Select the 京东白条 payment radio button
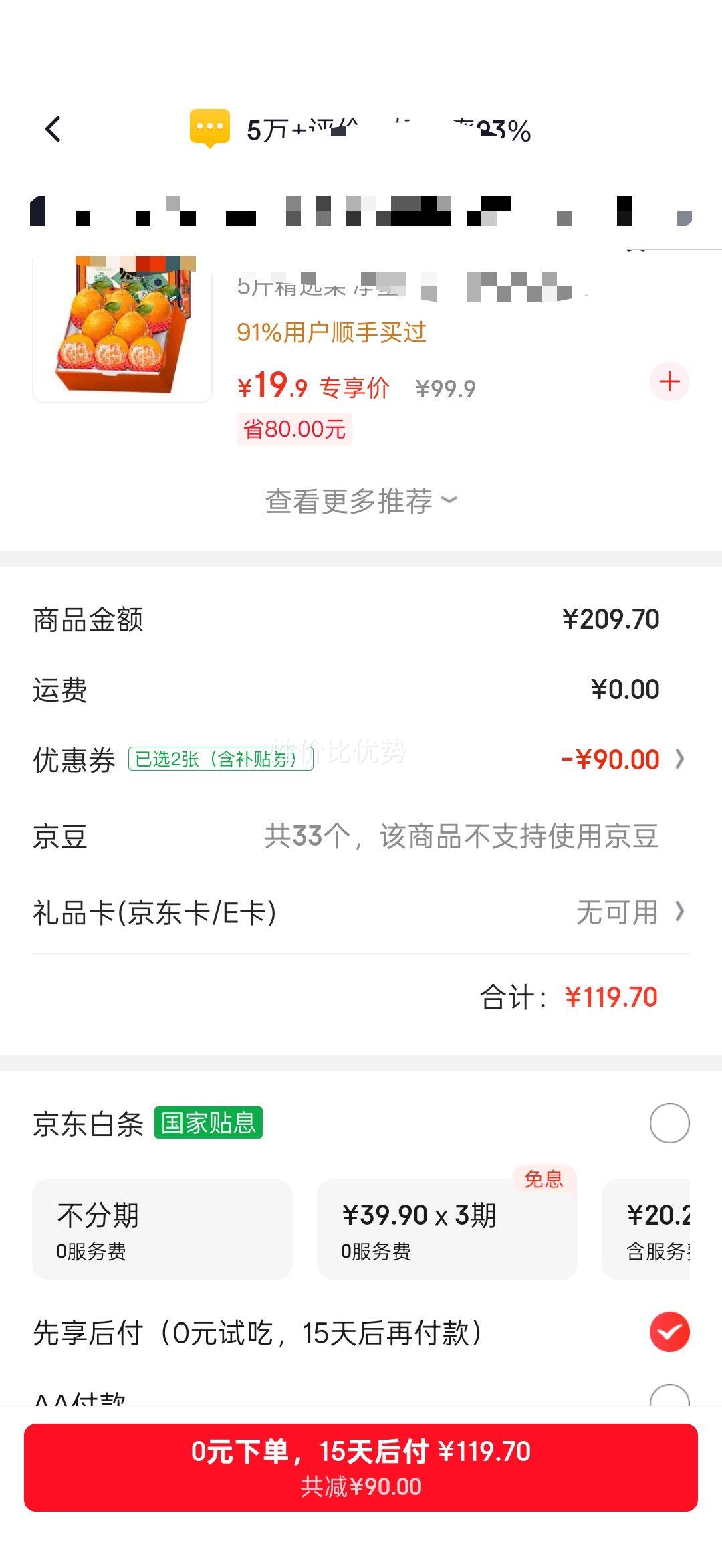Image resolution: width=722 pixels, height=1568 pixels. click(x=669, y=1123)
